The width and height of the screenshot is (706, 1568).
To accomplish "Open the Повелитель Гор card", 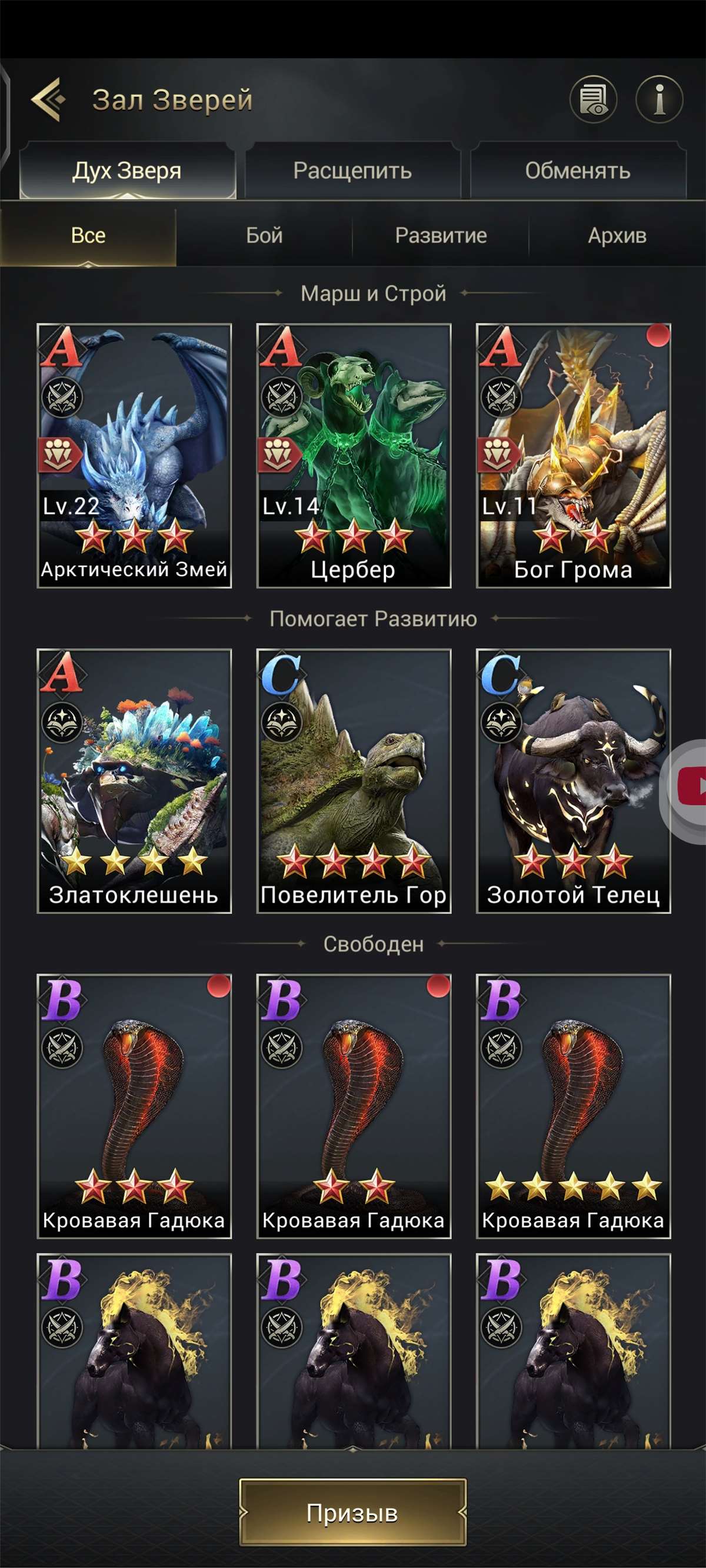I will point(354,781).
